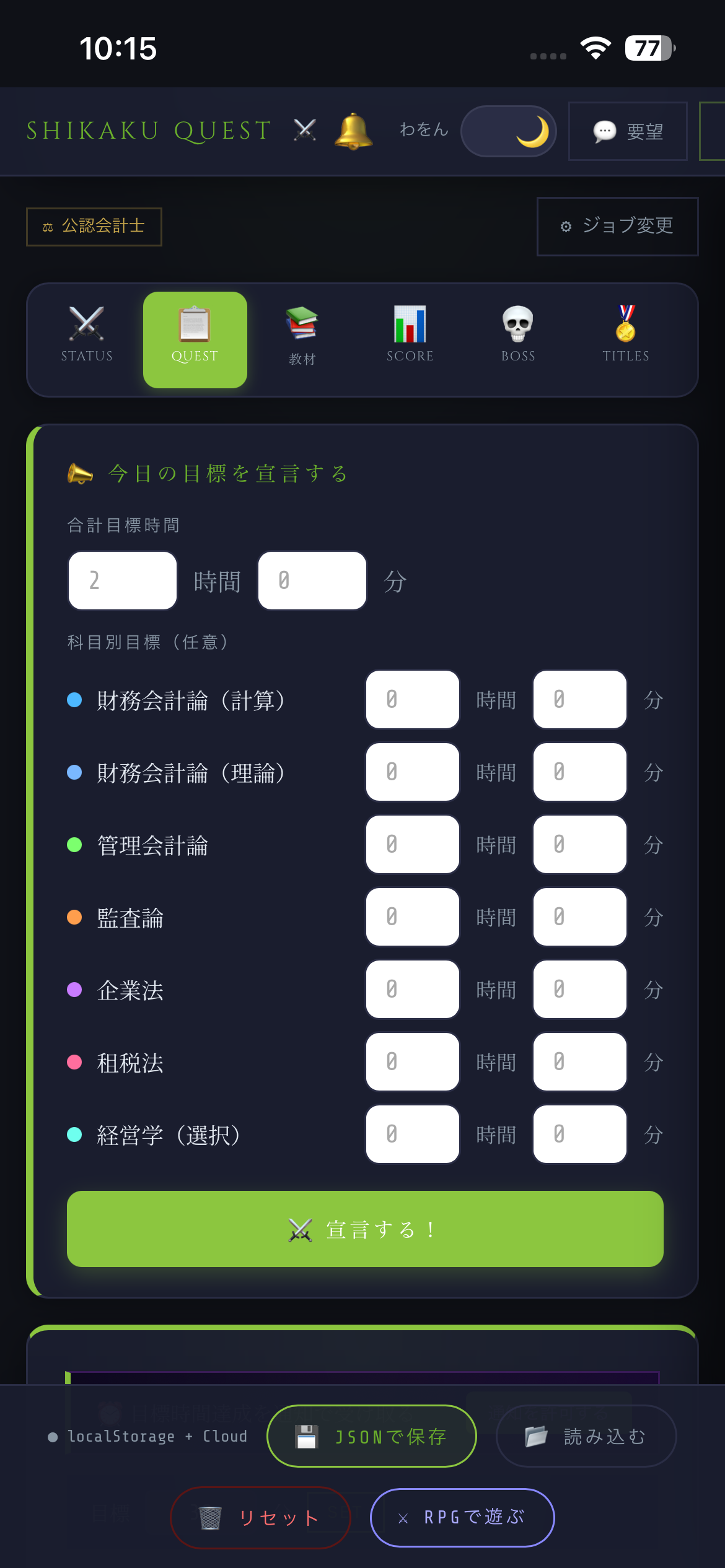Edit the total target hours field
This screenshot has width=725, height=1568.
pos(123,580)
